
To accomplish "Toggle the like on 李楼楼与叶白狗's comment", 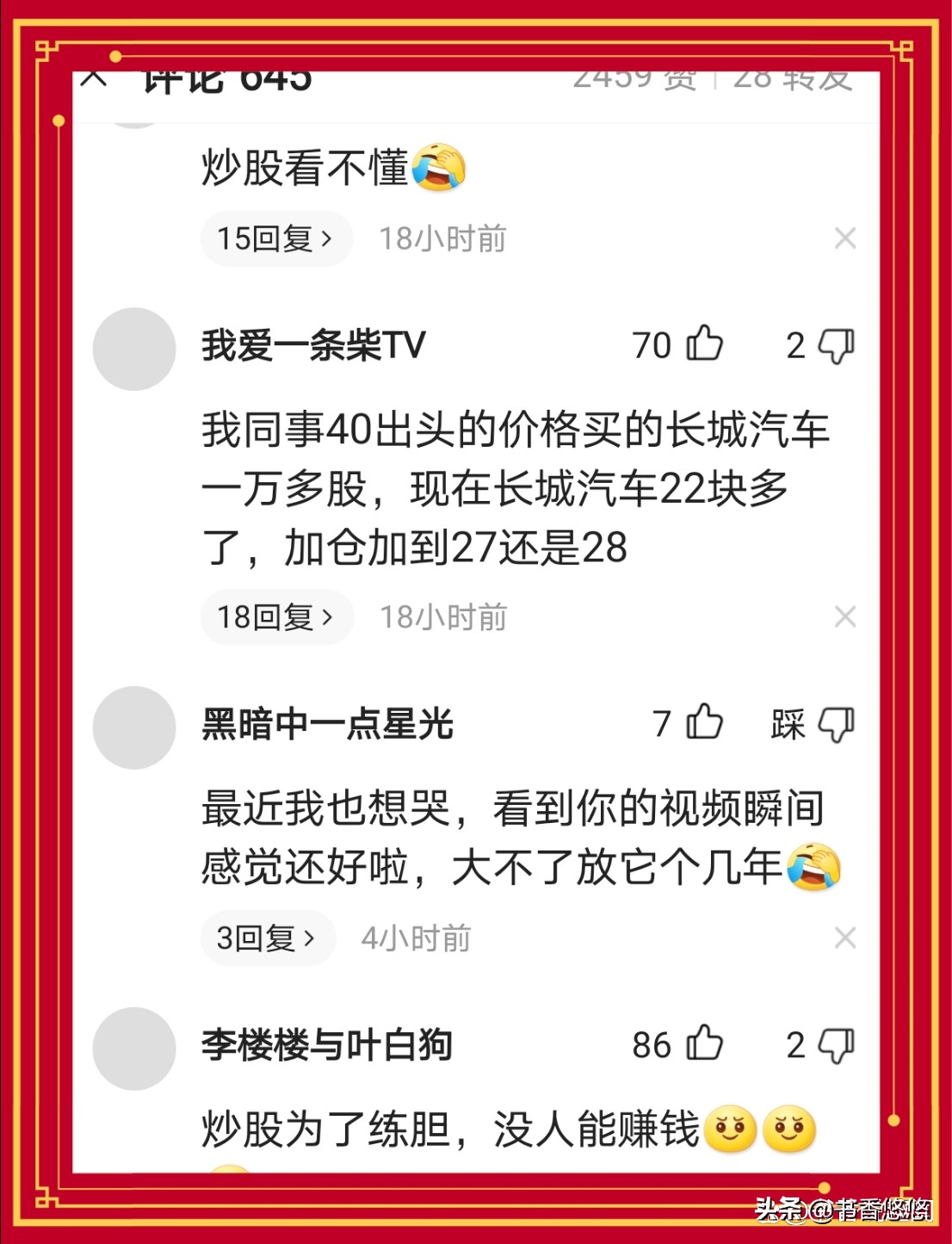I will [x=703, y=1046].
